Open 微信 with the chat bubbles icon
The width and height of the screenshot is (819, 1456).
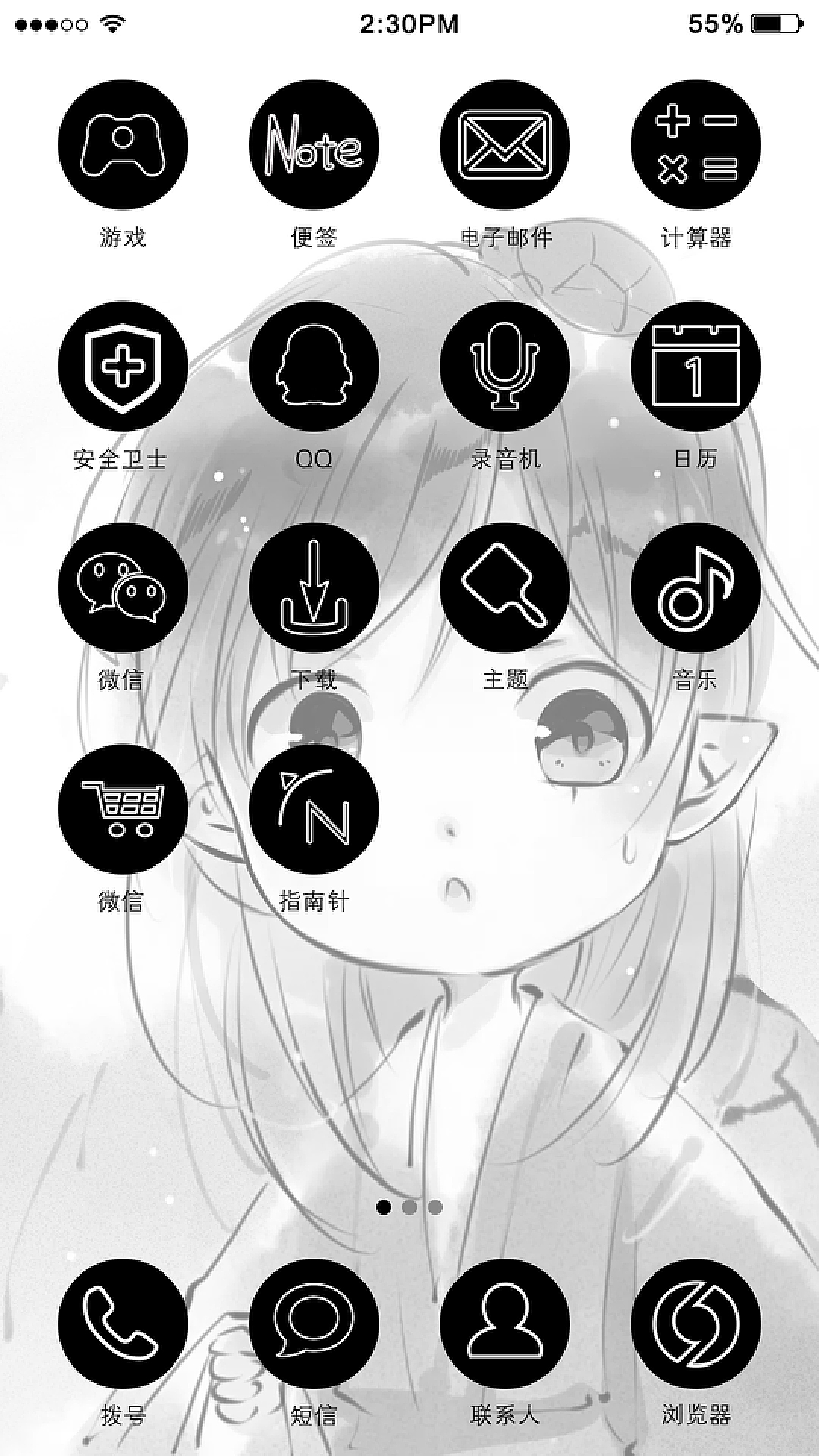[x=123, y=588]
